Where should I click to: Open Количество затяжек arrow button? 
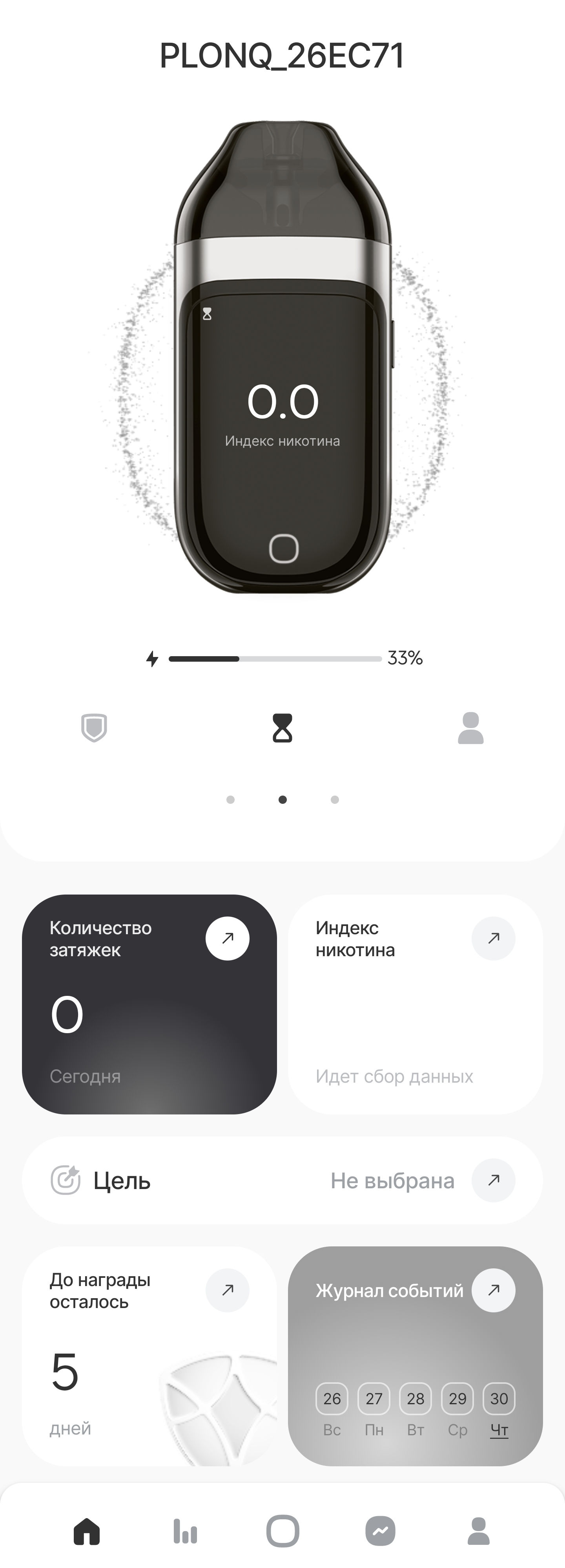[x=228, y=938]
